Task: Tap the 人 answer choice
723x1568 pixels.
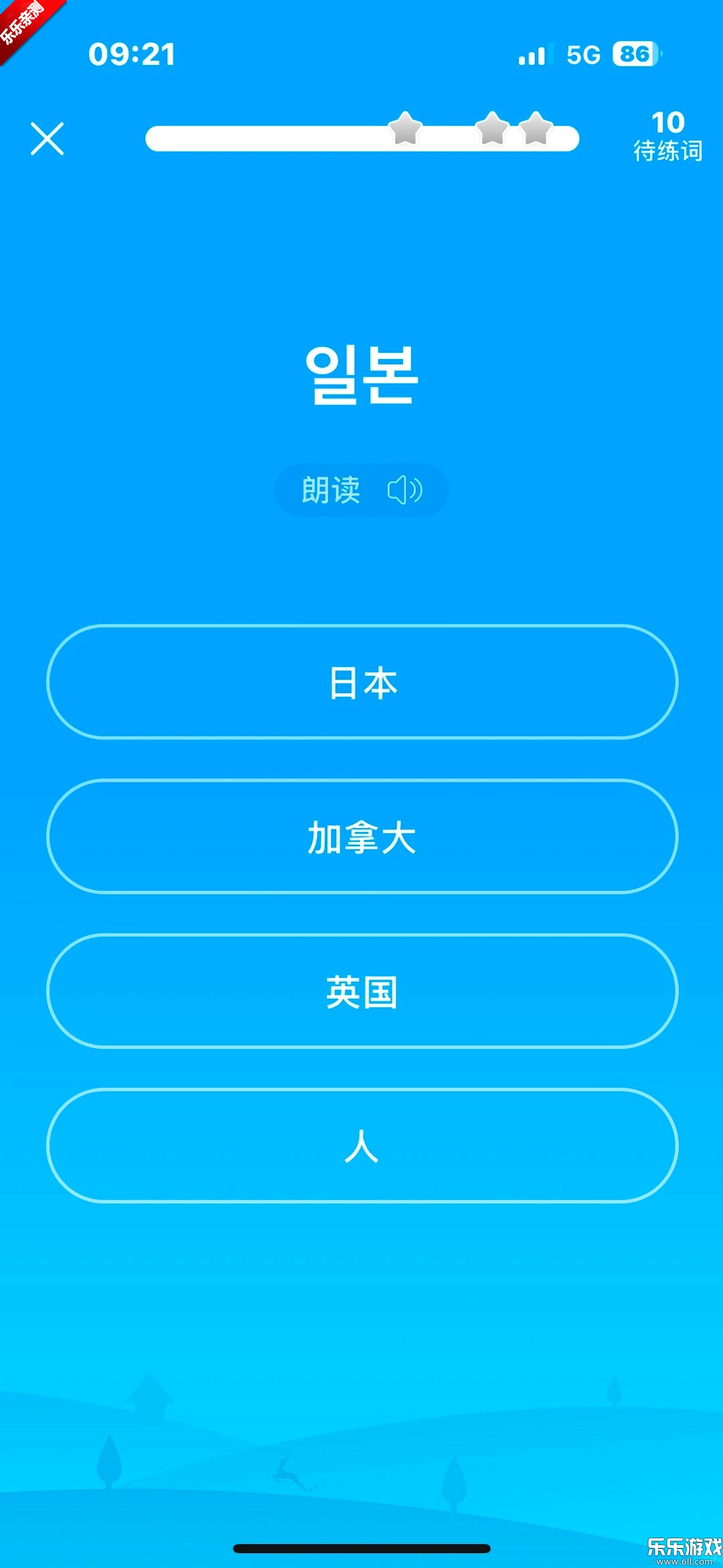Action: pos(361,1146)
